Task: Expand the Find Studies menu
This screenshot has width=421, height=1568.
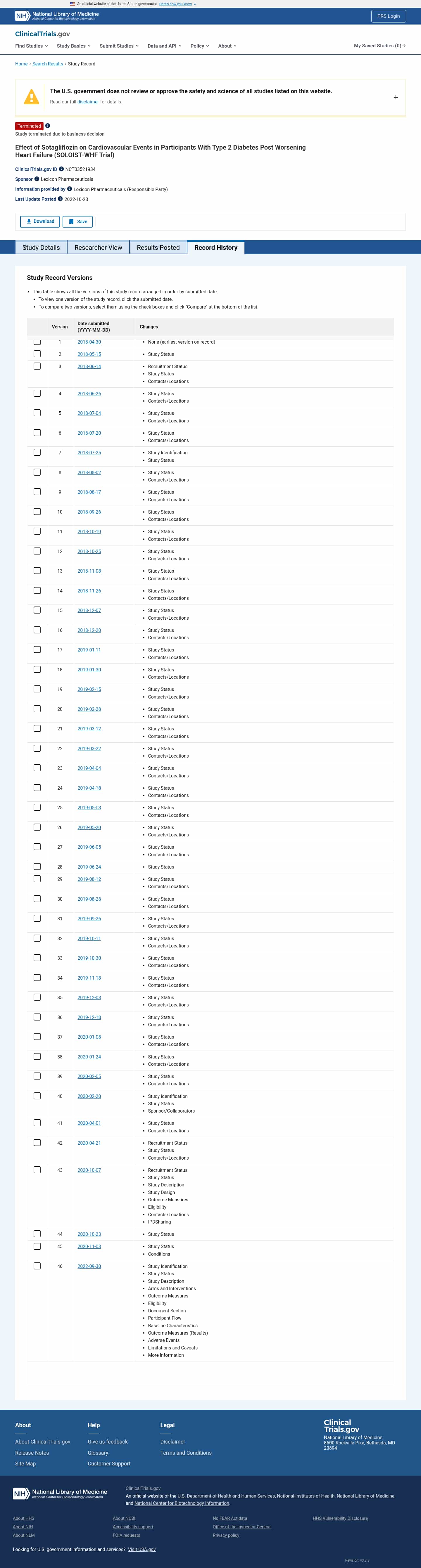Action: coord(31,46)
